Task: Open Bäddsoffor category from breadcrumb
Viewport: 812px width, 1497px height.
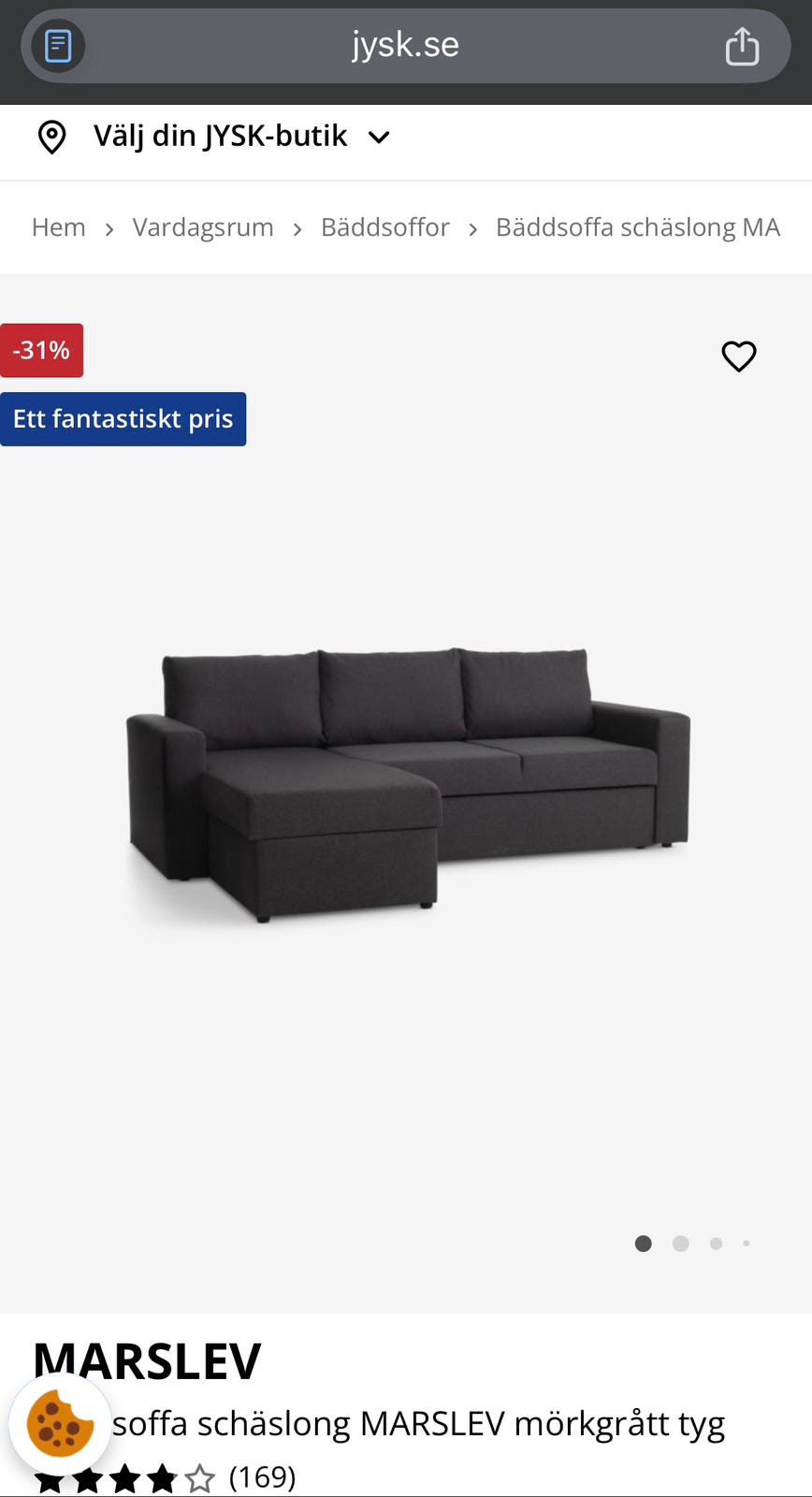Action: 384,226
